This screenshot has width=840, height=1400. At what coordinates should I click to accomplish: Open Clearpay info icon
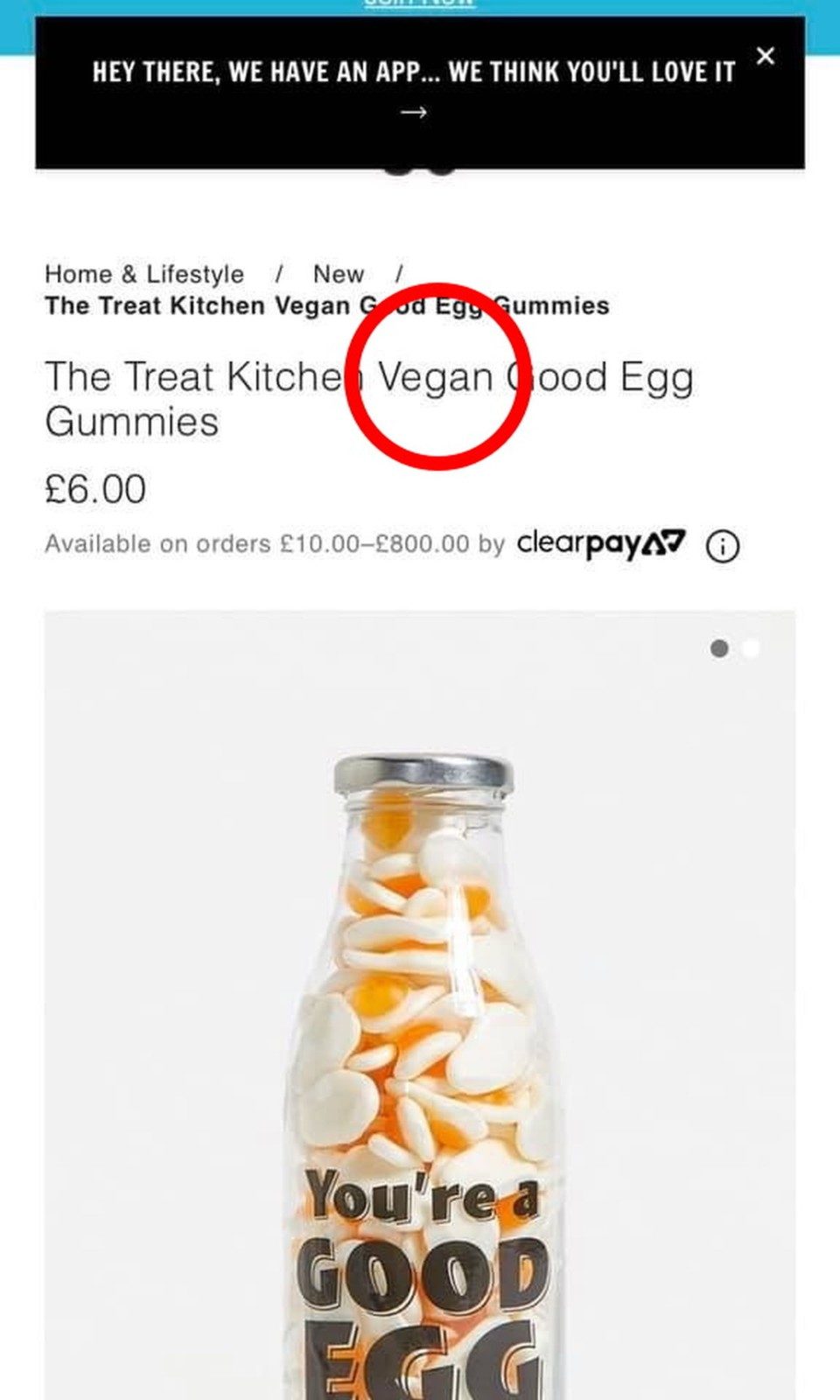coord(722,546)
